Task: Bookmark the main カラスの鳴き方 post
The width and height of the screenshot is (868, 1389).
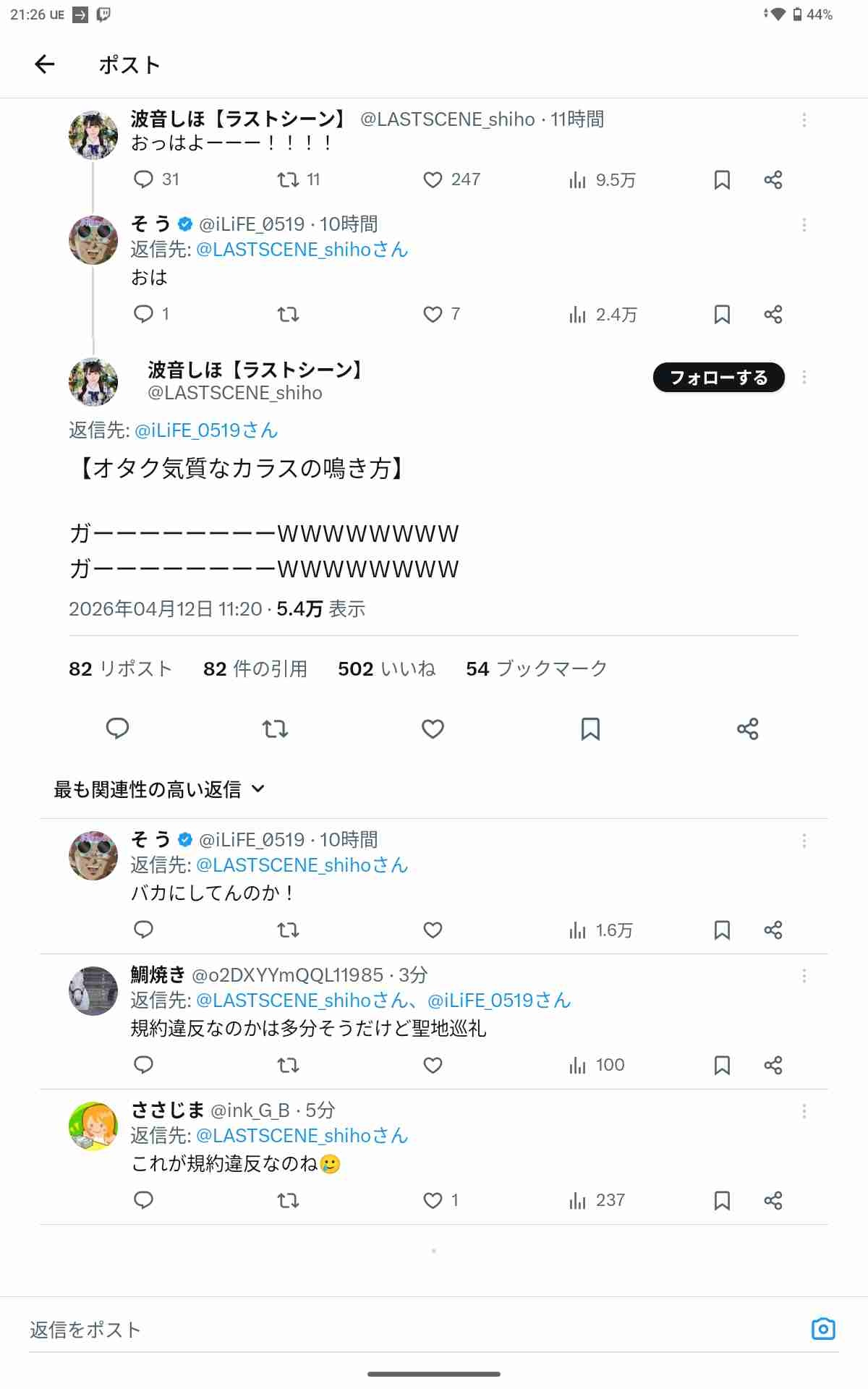Action: 590,729
